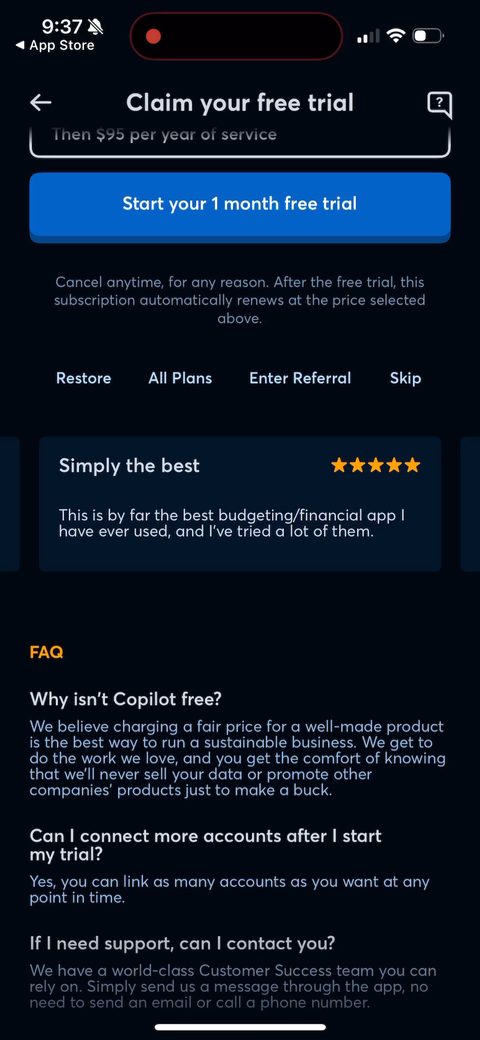
Task: Start your 1 month free trial
Action: 239,206
